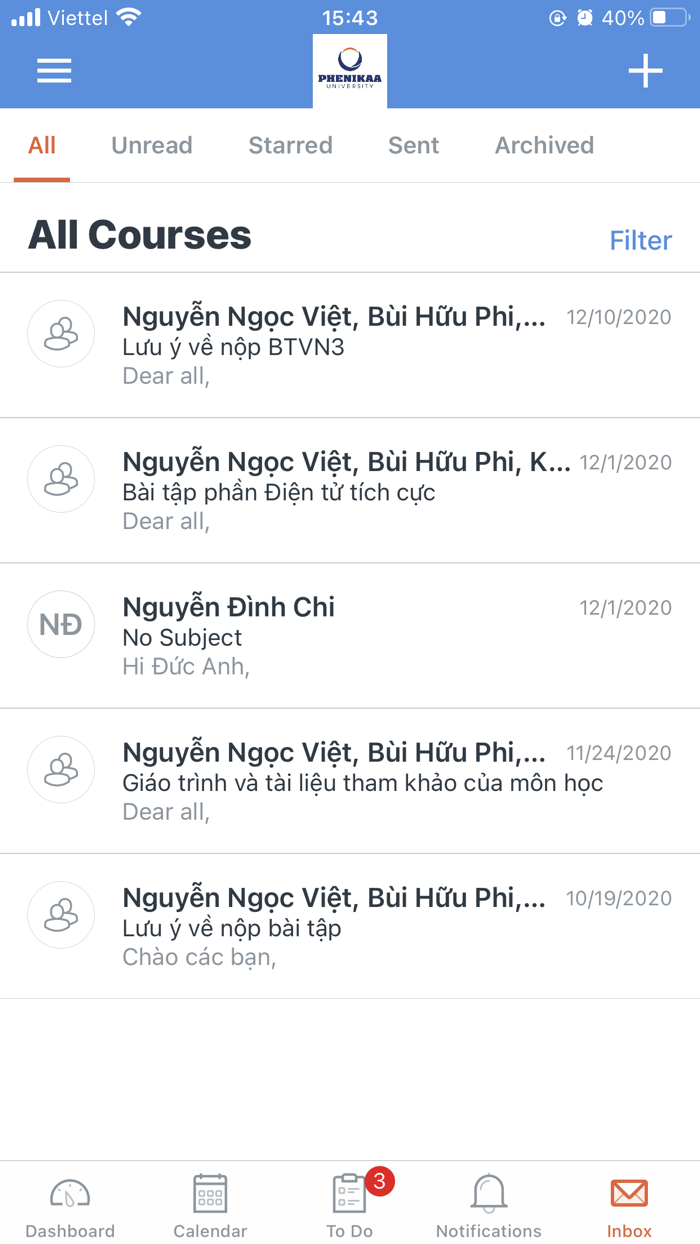
Task: Compose a new message with plus icon
Action: coord(645,71)
